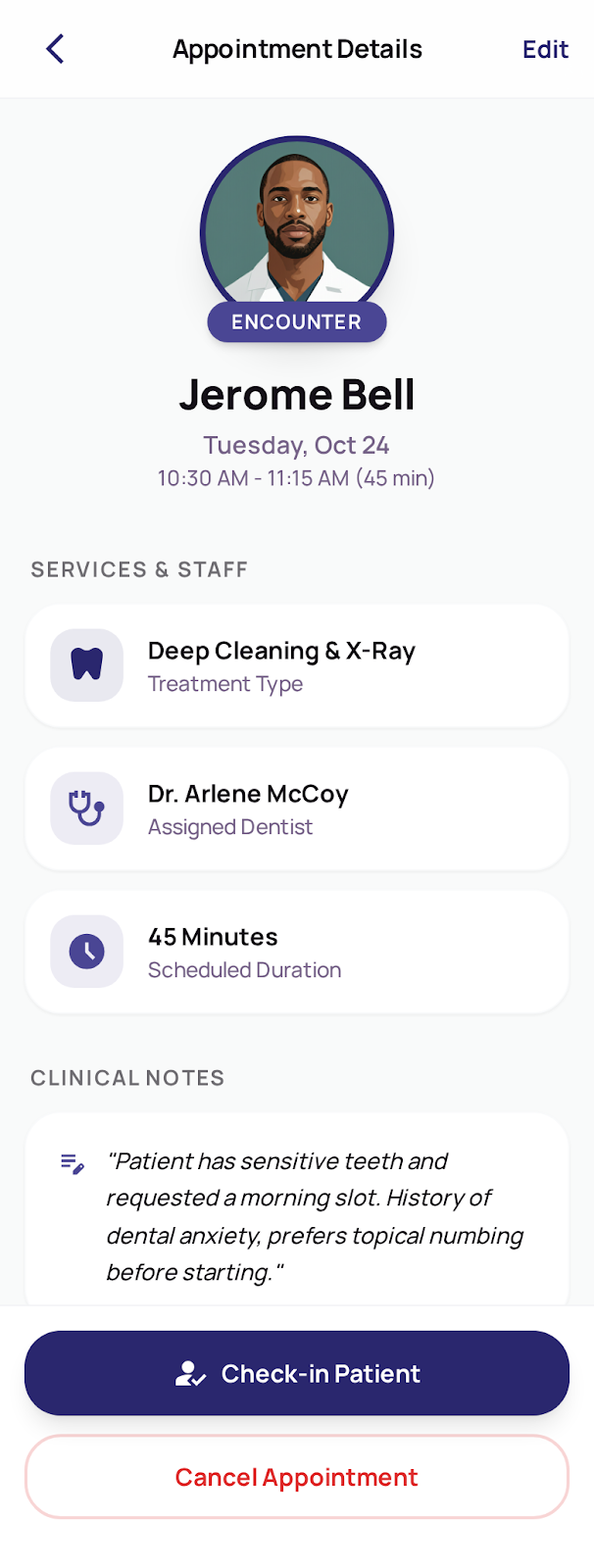This screenshot has width=594, height=1568.
Task: Go back using the top-left arrow
Action: (x=56, y=49)
